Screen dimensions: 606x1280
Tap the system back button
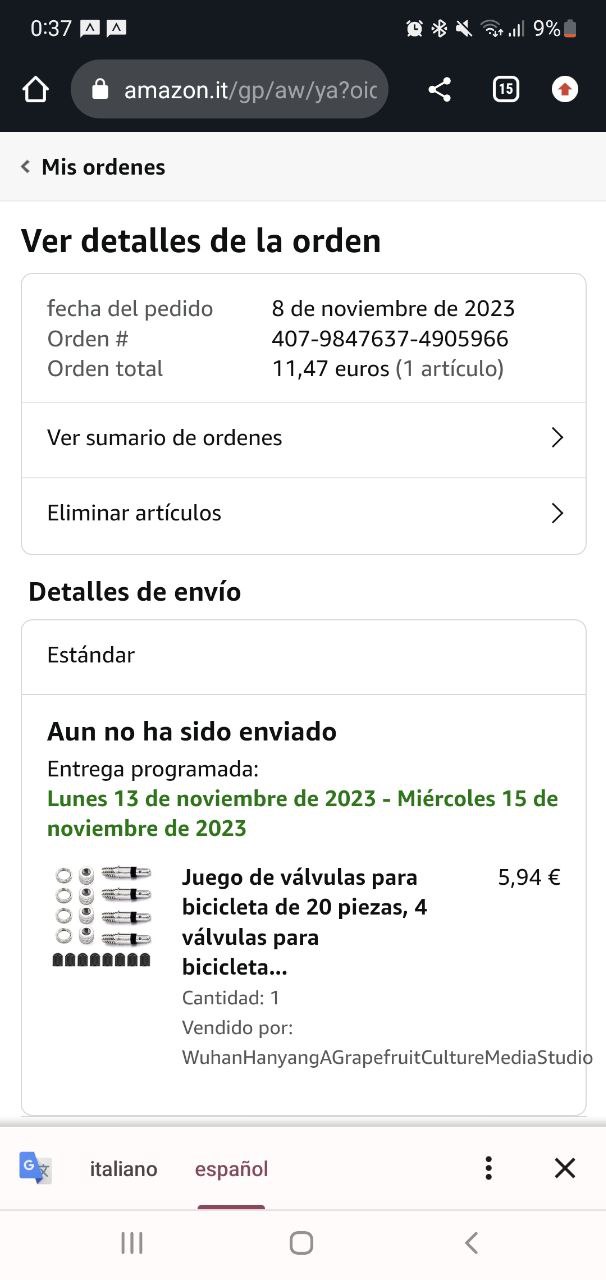(x=471, y=1243)
